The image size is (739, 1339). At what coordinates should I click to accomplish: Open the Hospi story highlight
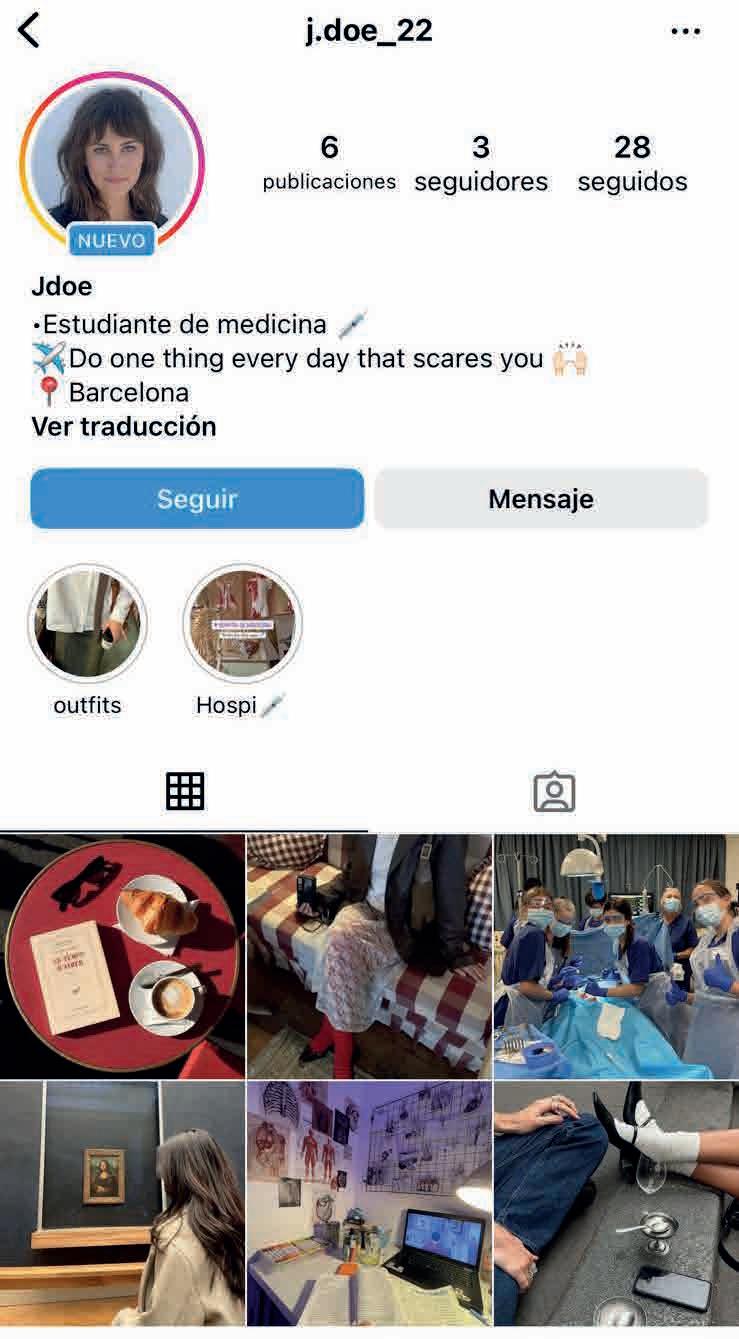coord(242,623)
